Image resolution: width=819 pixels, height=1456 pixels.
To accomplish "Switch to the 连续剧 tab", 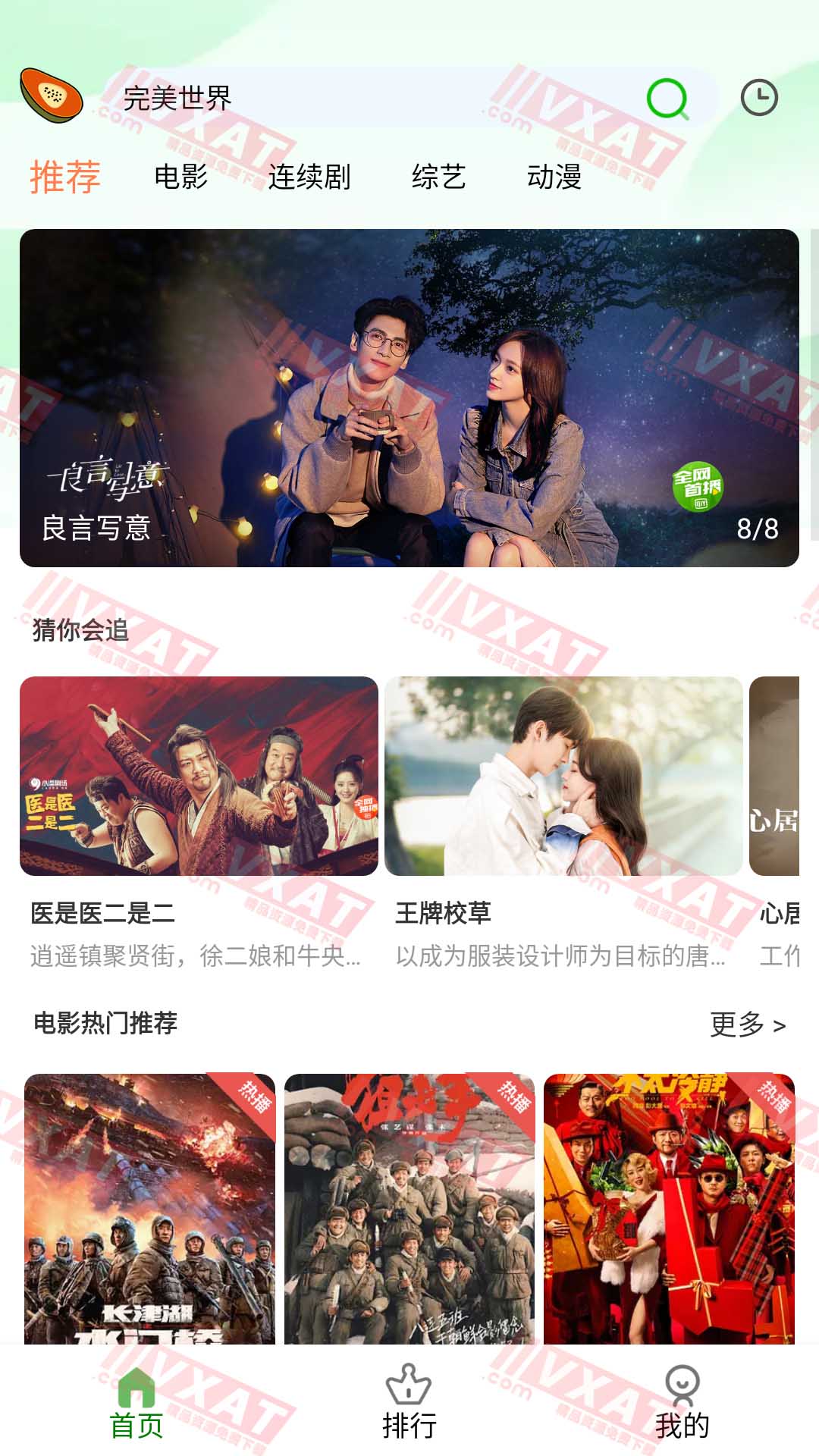I will (309, 177).
